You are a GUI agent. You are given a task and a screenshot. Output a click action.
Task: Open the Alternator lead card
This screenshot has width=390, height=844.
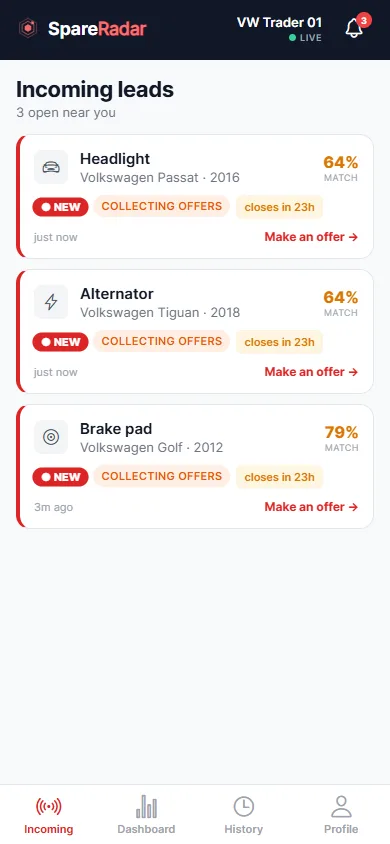tap(195, 332)
